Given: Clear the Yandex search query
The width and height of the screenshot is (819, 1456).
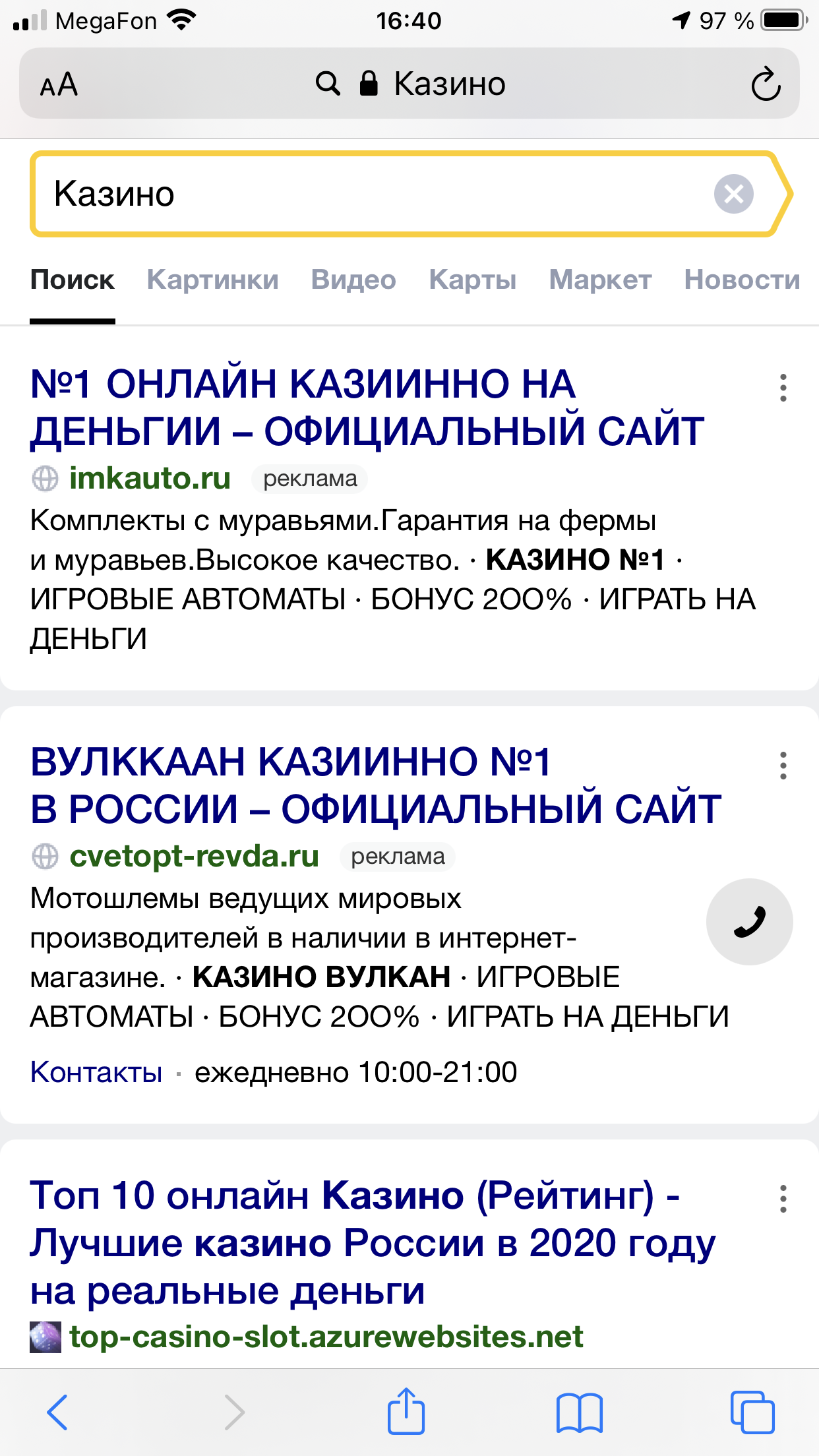Looking at the screenshot, I should [733, 194].
